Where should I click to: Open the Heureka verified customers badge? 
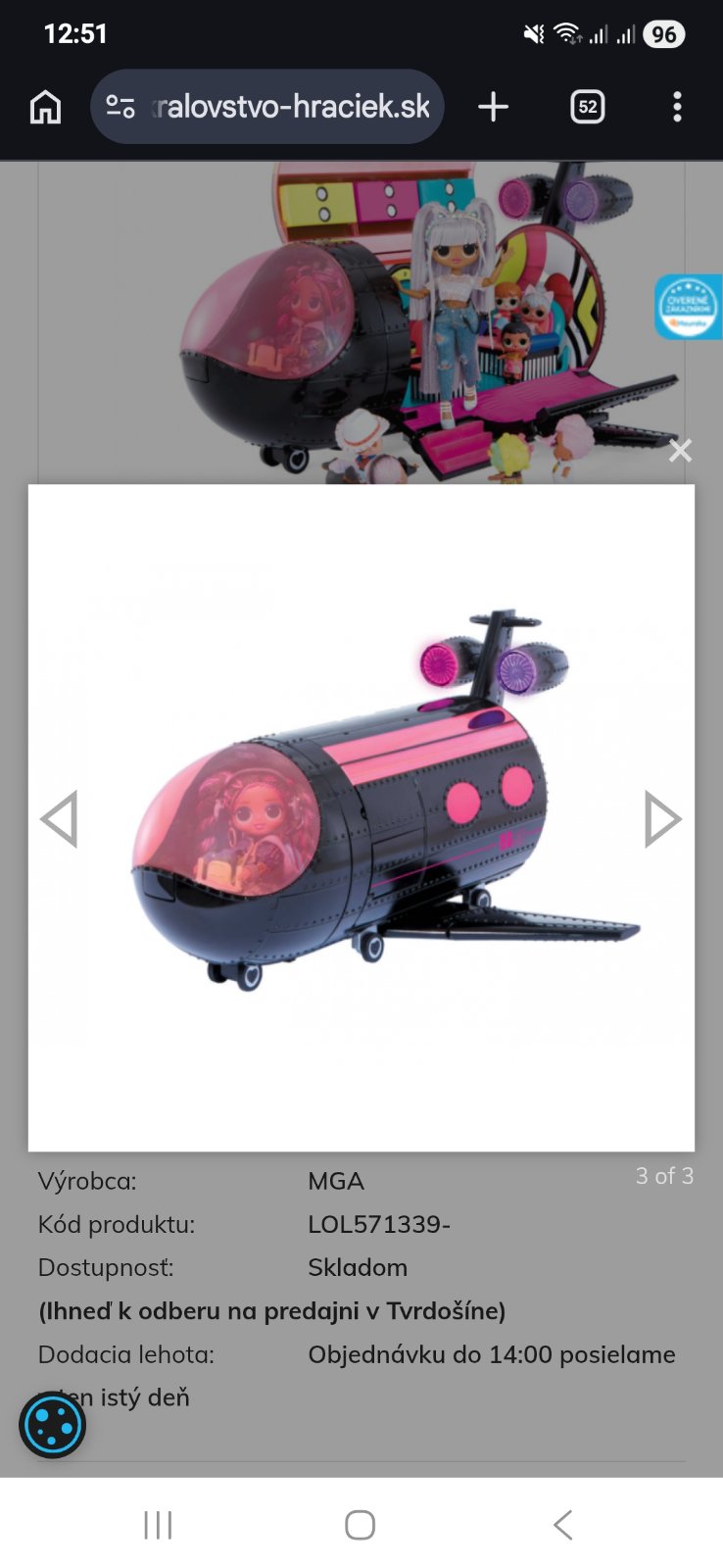(x=689, y=308)
